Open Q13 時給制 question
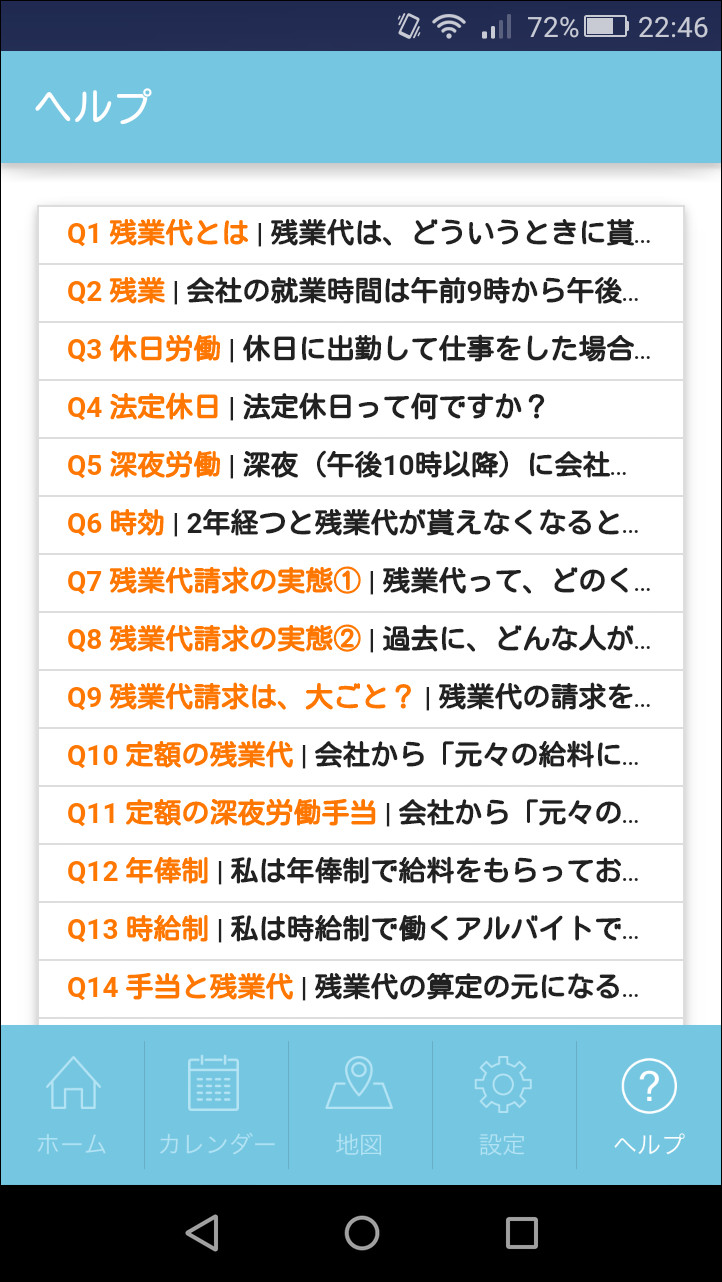Image resolution: width=722 pixels, height=1282 pixels. pos(360,931)
